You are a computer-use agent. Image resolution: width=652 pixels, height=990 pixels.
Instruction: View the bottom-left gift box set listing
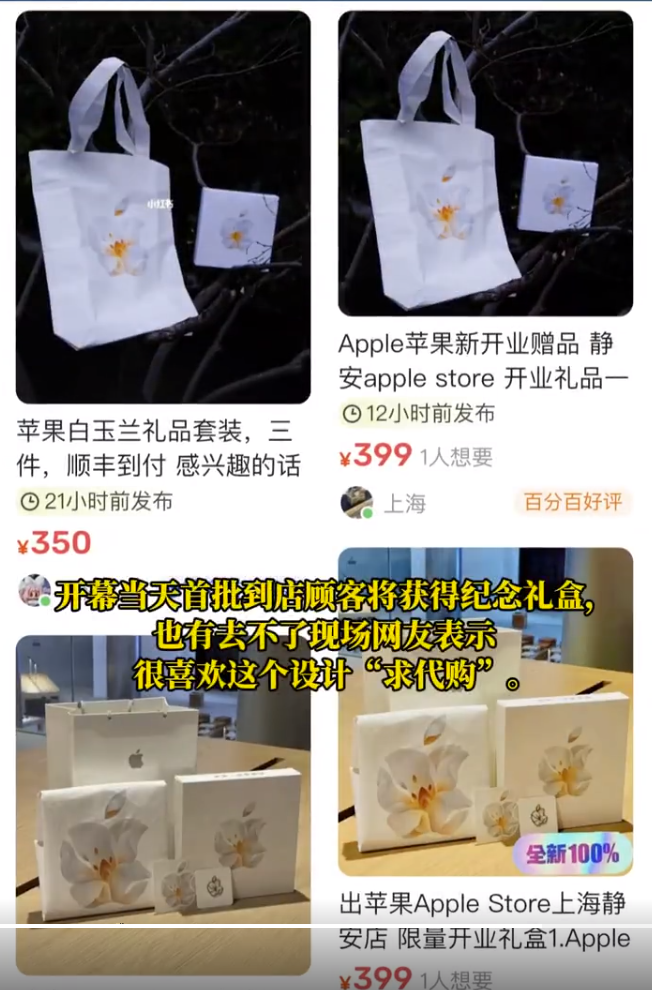pos(163,805)
